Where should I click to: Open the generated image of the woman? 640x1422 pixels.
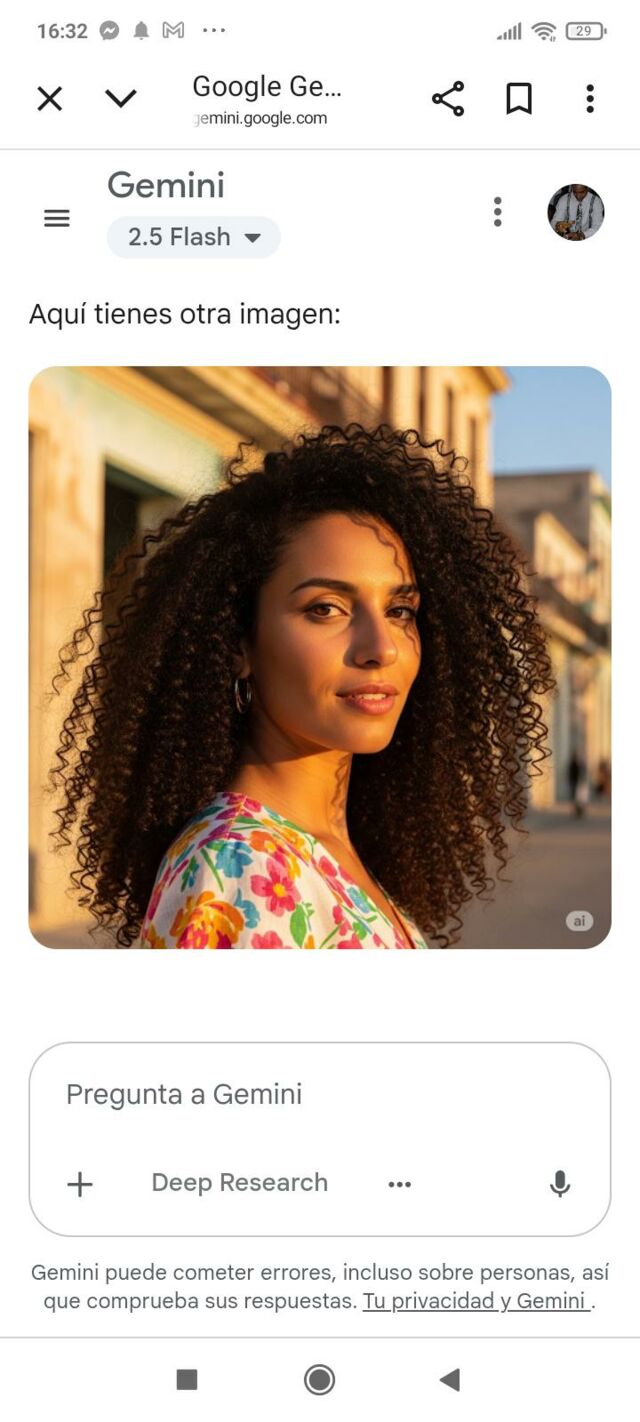tap(319, 657)
